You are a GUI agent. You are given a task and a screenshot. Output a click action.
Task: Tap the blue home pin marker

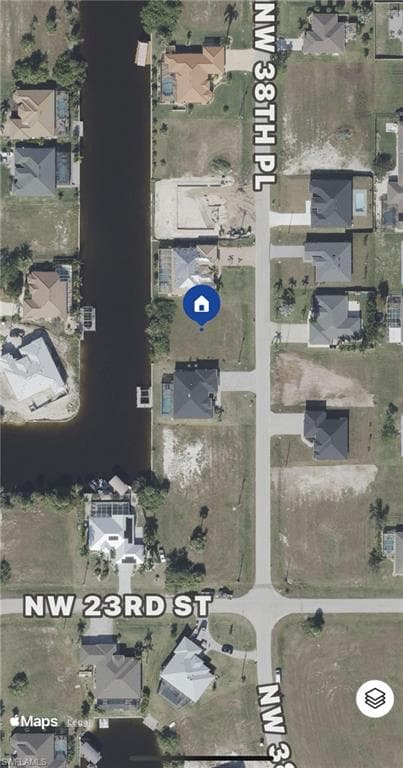pos(202,305)
